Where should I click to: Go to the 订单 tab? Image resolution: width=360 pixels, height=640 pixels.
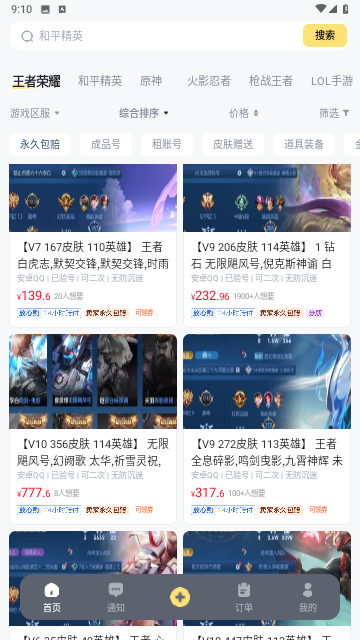(x=244, y=597)
